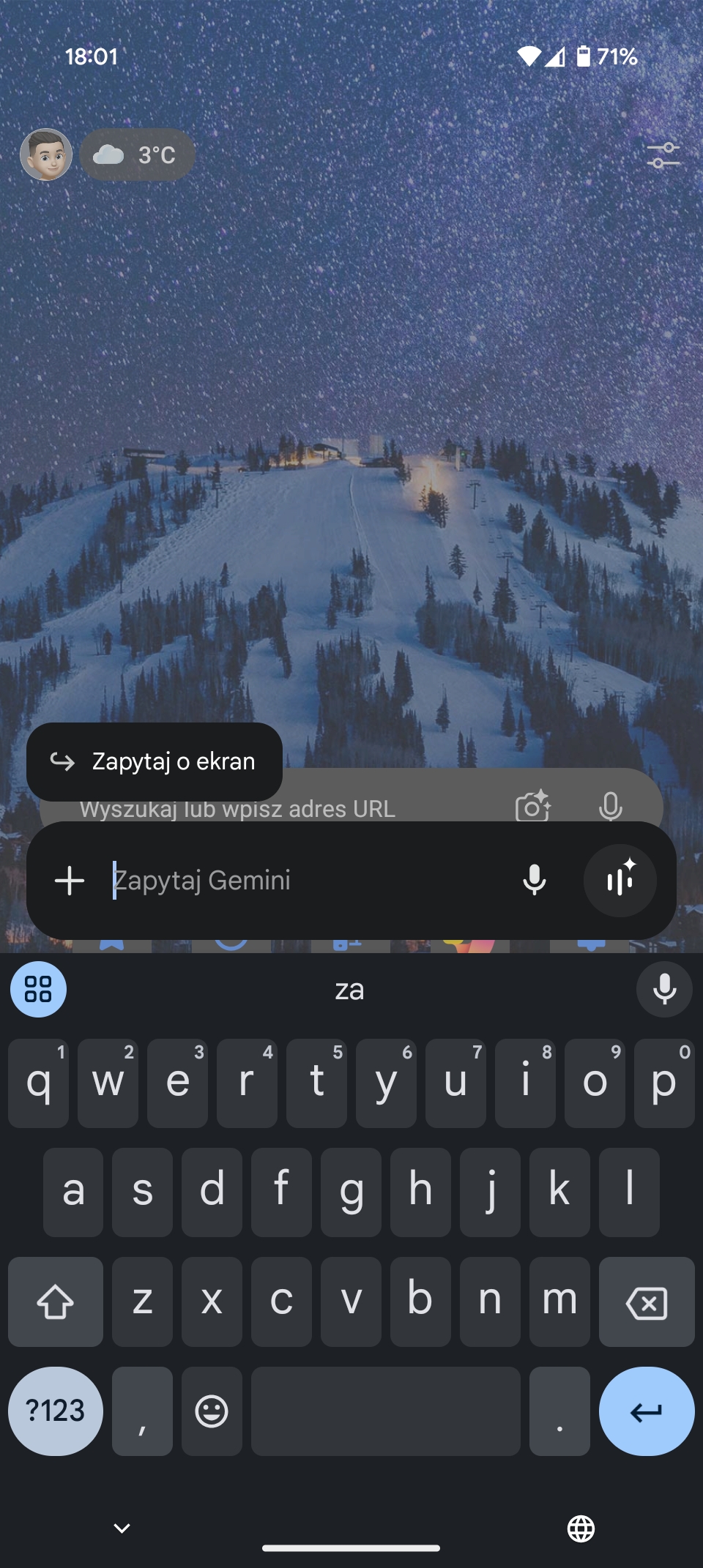Select the 'za' keyboard suggestion
This screenshot has width=703, height=1568.
tap(350, 990)
